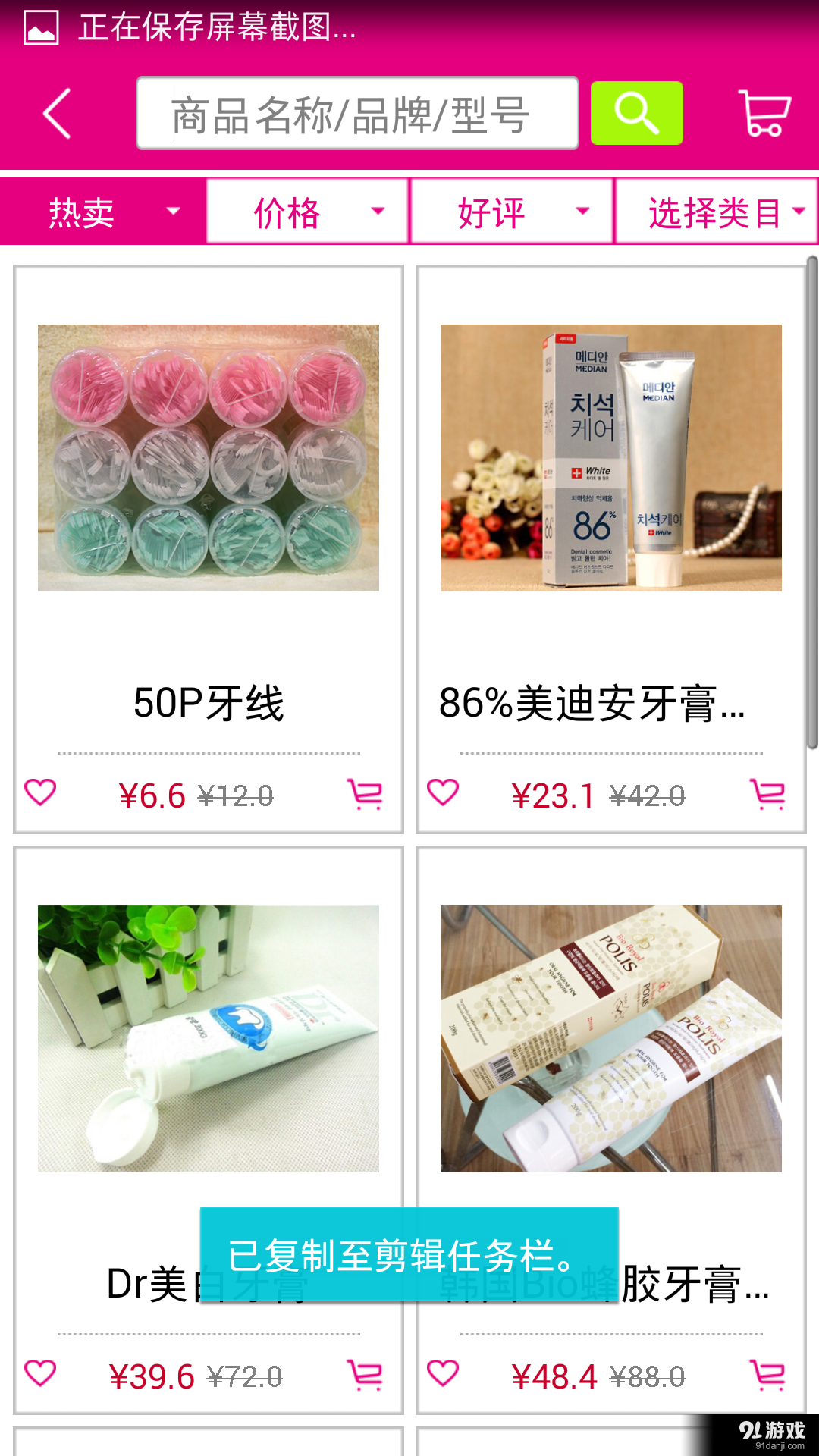Viewport: 819px width, 1456px height.
Task: Favorite the 50P牙线 item
Action: pos(40,793)
